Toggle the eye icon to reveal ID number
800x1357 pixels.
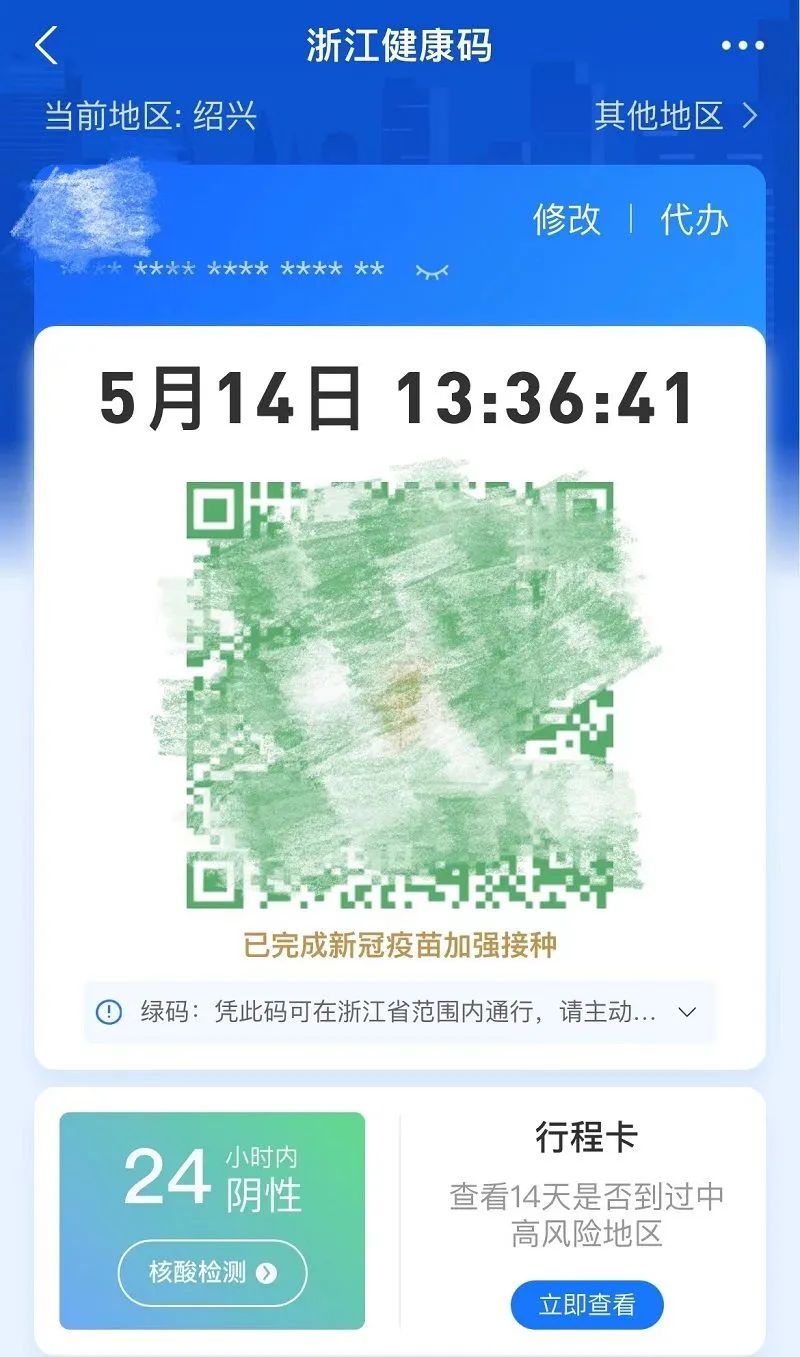point(432,271)
